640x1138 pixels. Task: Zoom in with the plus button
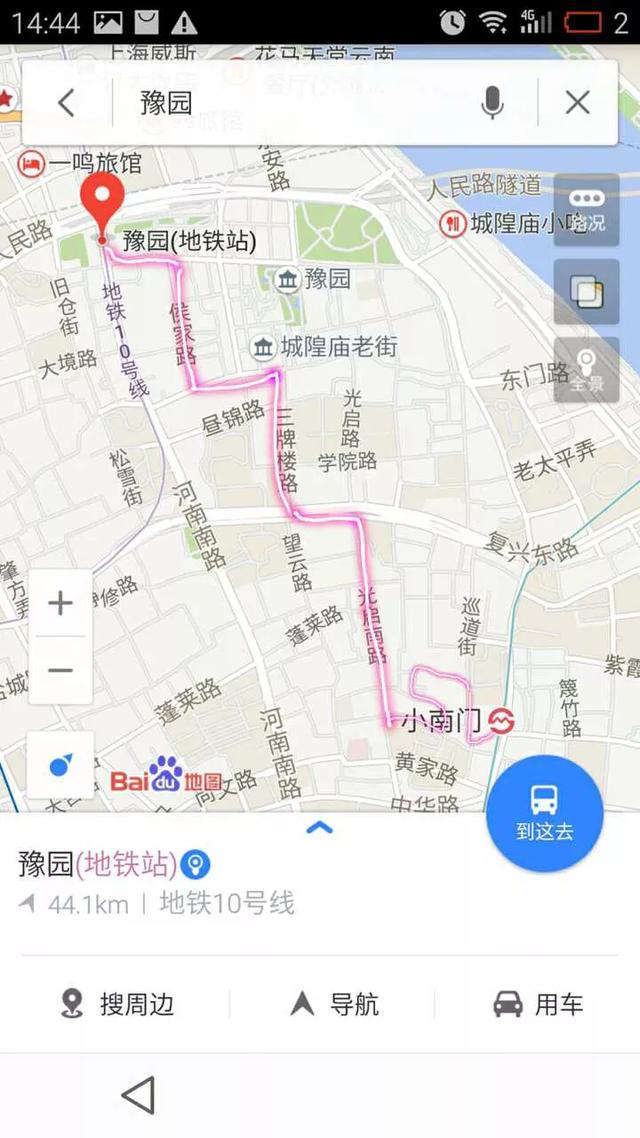(x=61, y=604)
